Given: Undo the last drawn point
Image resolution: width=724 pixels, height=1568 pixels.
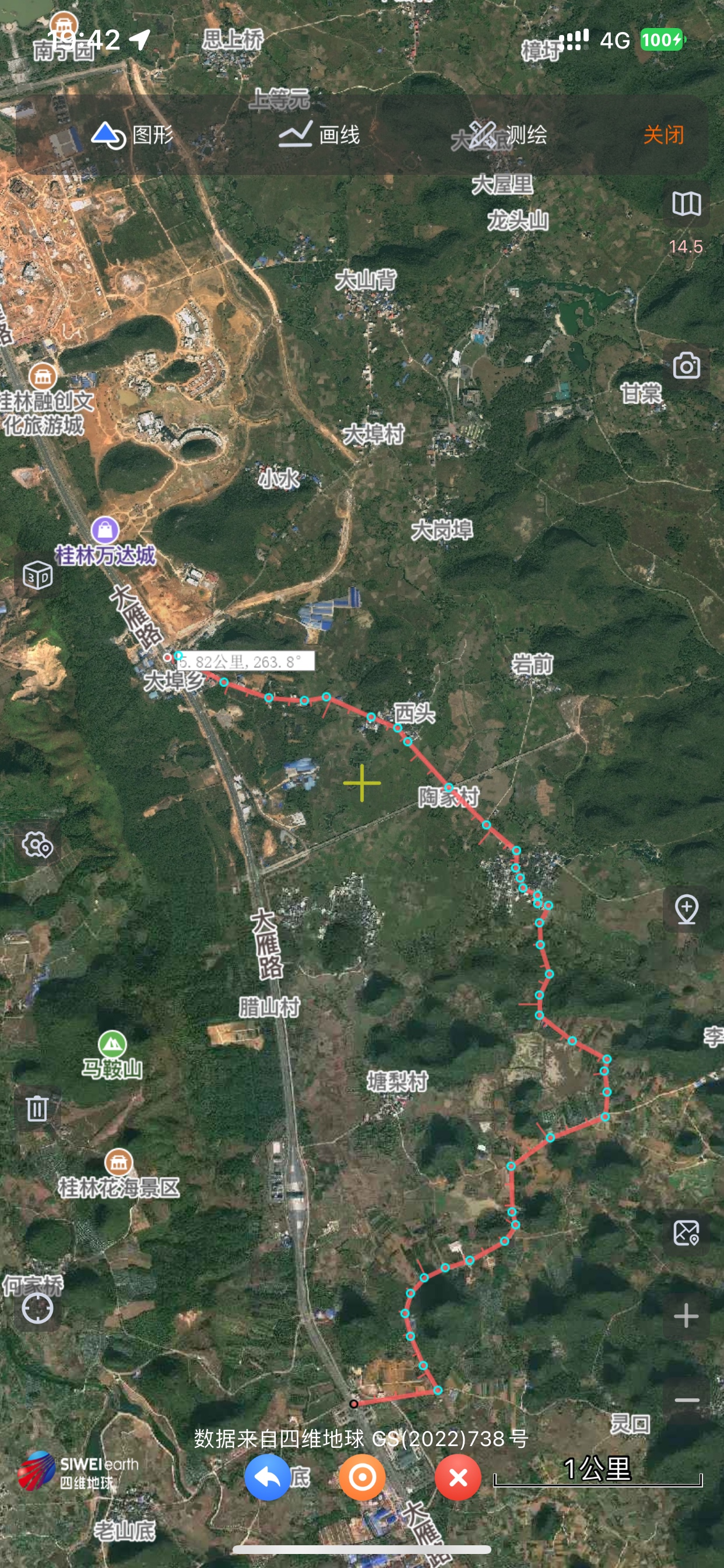Looking at the screenshot, I should pos(267,1478).
